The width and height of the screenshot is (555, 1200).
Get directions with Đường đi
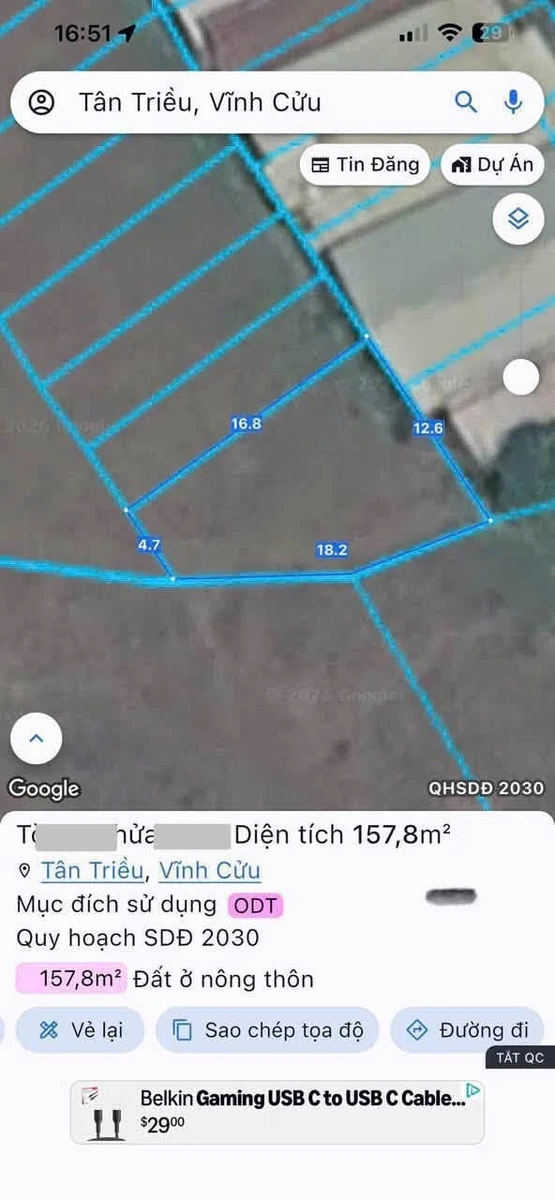pos(467,1030)
